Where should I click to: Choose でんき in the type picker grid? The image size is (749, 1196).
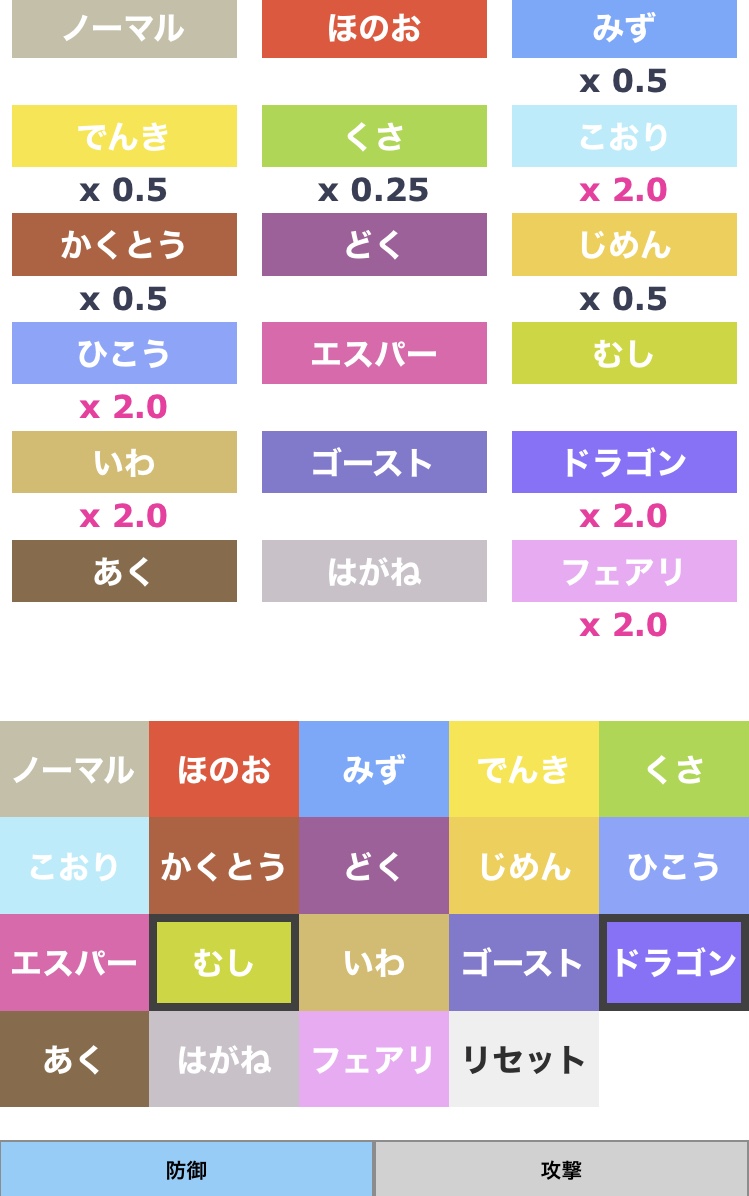(x=524, y=769)
